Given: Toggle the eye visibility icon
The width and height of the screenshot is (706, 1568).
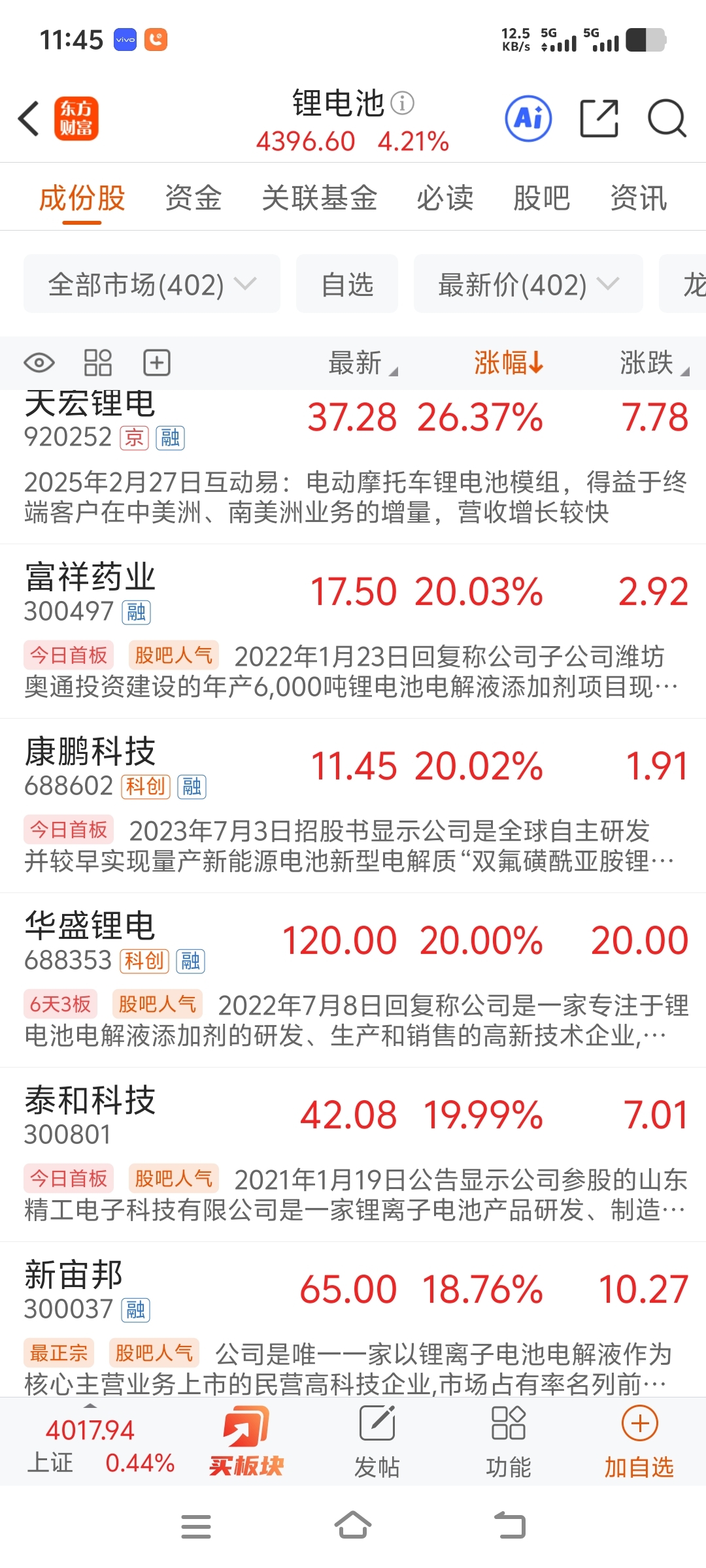Looking at the screenshot, I should coord(39,363).
